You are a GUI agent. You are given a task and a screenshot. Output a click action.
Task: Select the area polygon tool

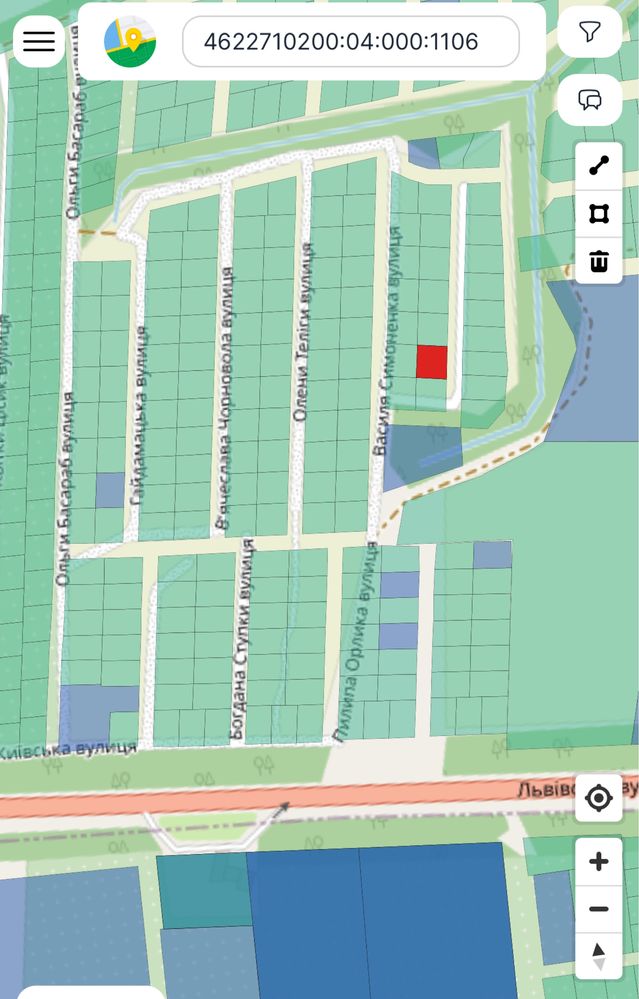click(x=599, y=213)
